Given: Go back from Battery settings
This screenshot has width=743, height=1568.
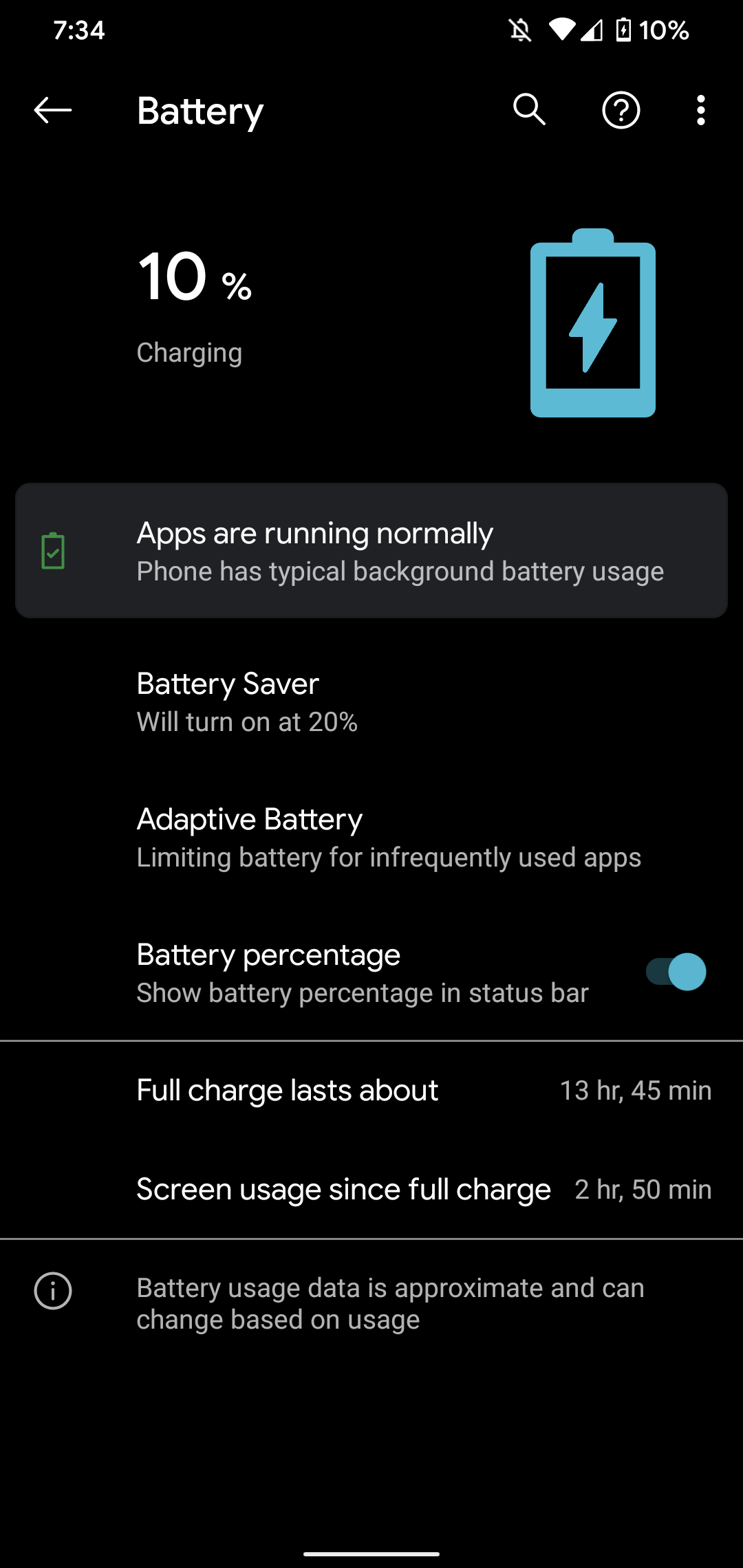Looking at the screenshot, I should 53,110.
